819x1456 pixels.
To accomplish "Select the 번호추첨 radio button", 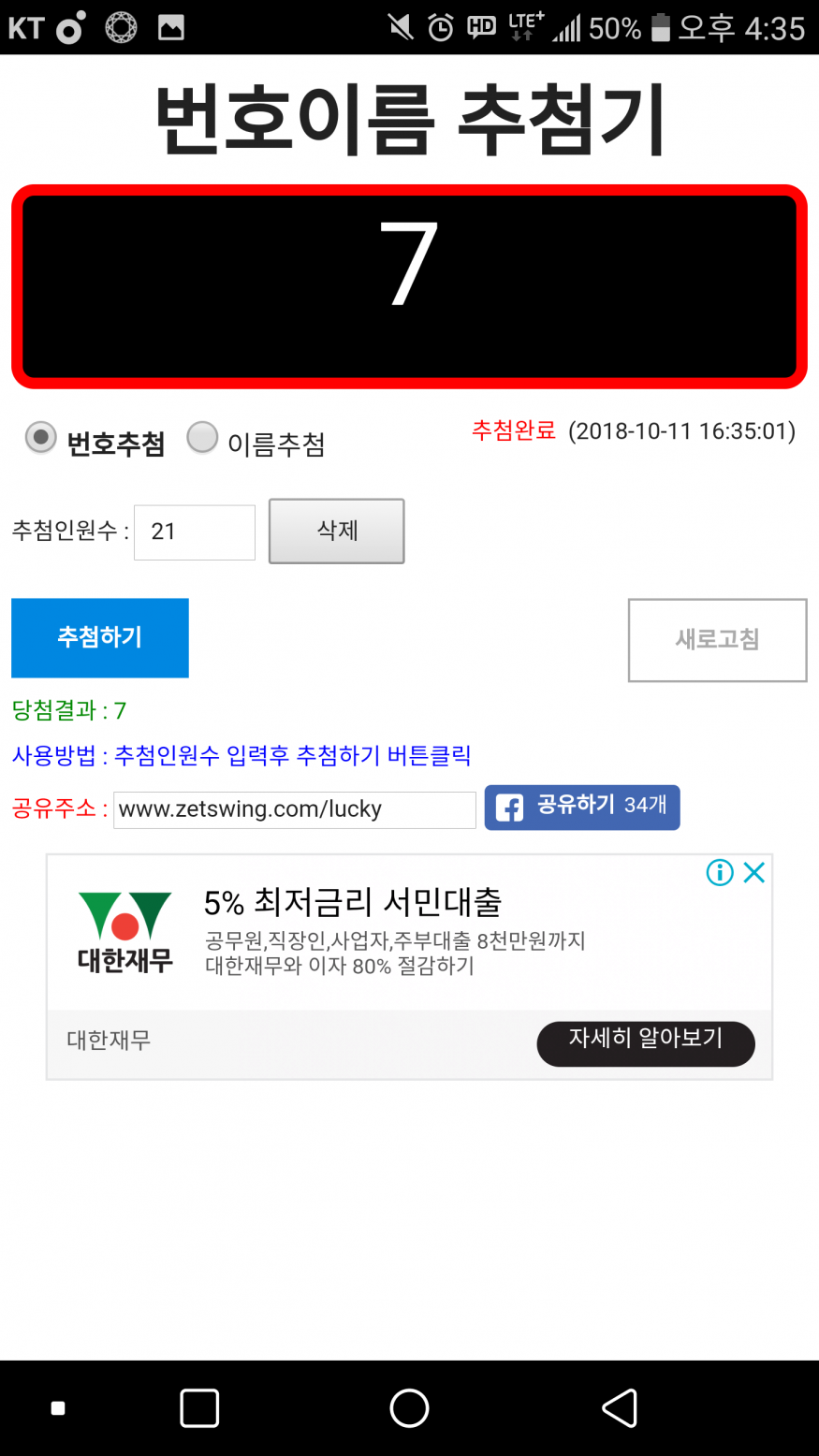I will pyautogui.click(x=40, y=437).
